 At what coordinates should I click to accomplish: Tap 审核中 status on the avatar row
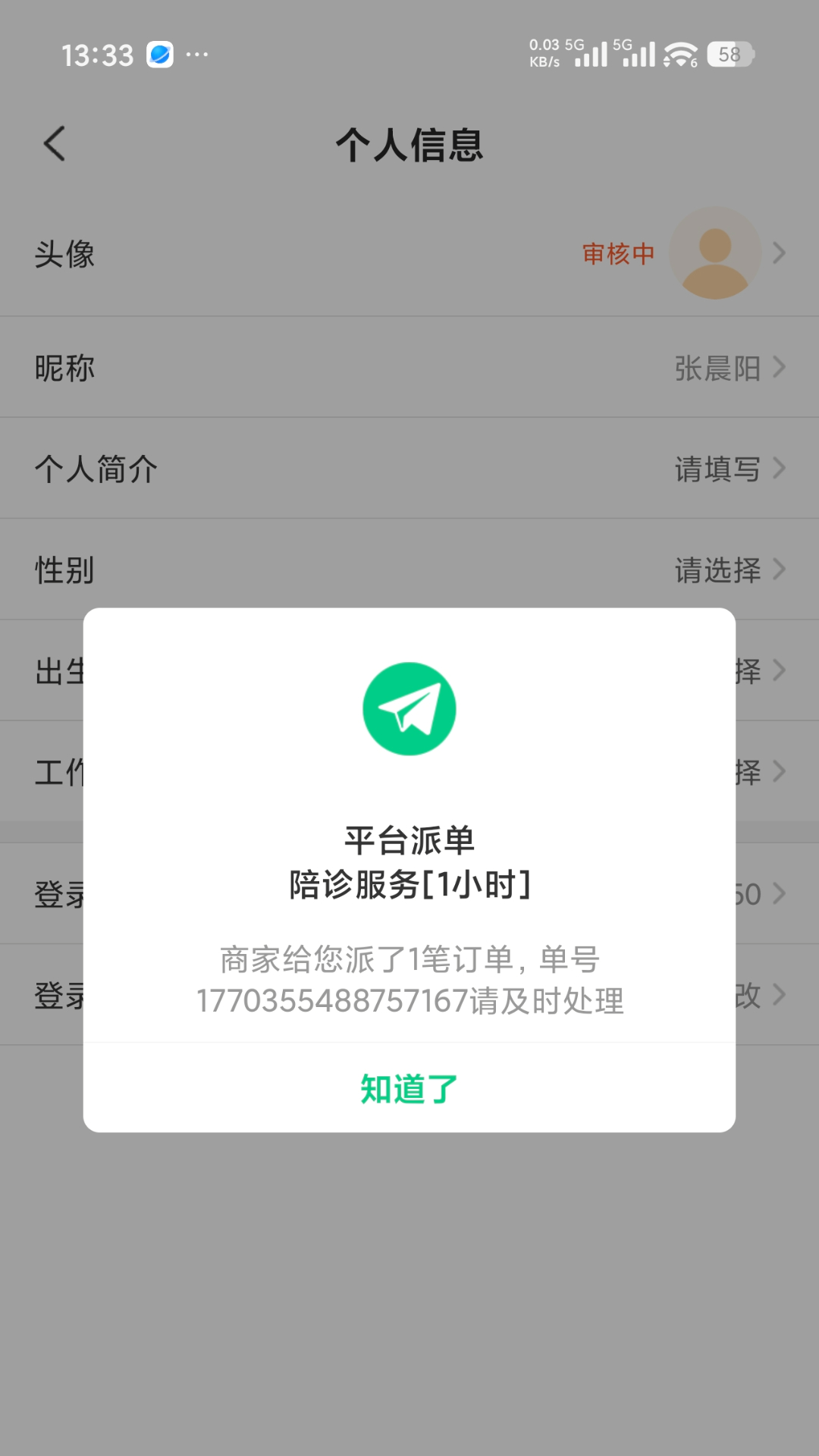[618, 256]
